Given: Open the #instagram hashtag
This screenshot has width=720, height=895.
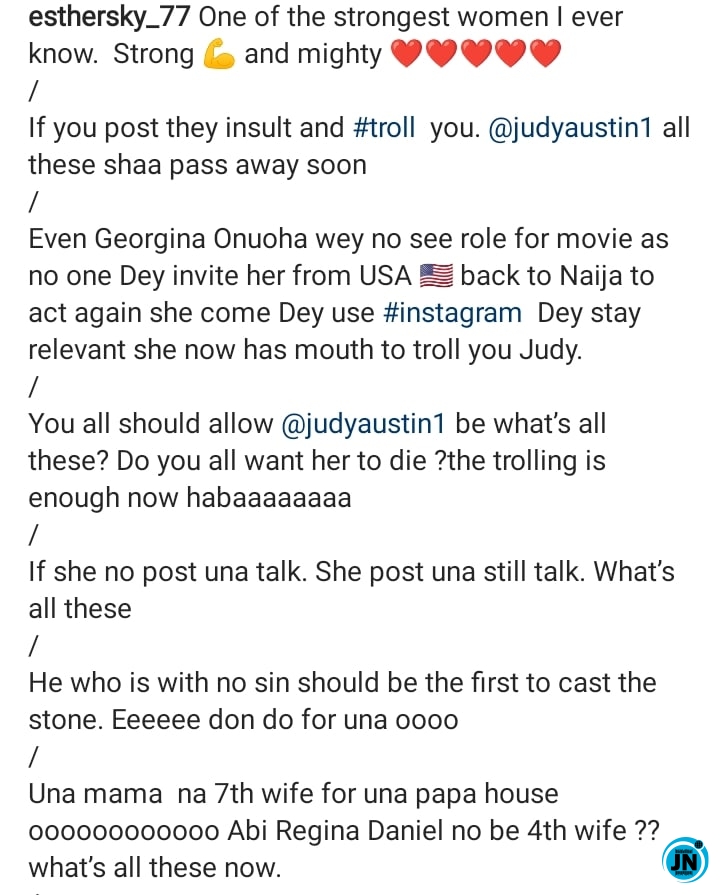Looking at the screenshot, I should (x=452, y=313).
